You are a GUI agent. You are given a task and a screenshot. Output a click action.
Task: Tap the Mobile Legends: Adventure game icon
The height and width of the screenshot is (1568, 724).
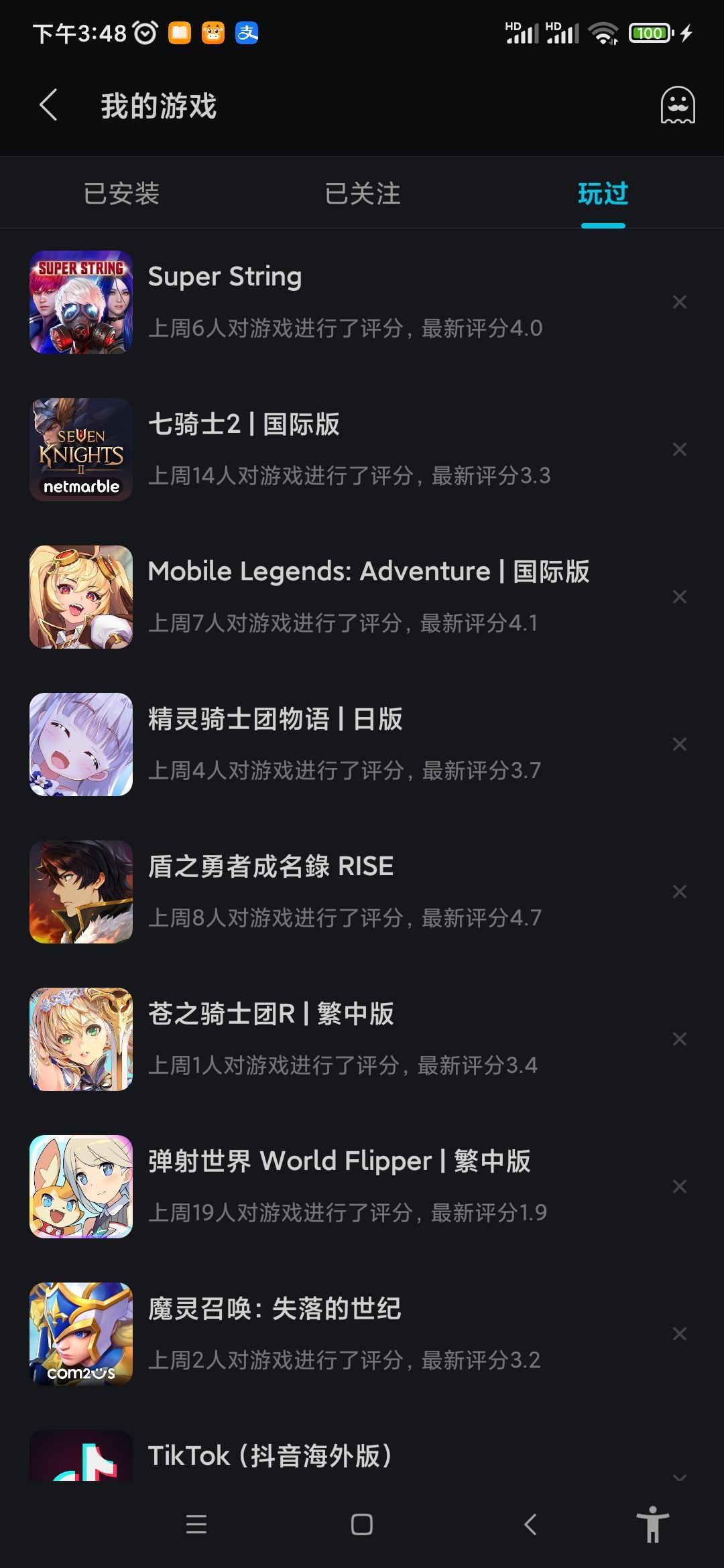click(x=80, y=596)
